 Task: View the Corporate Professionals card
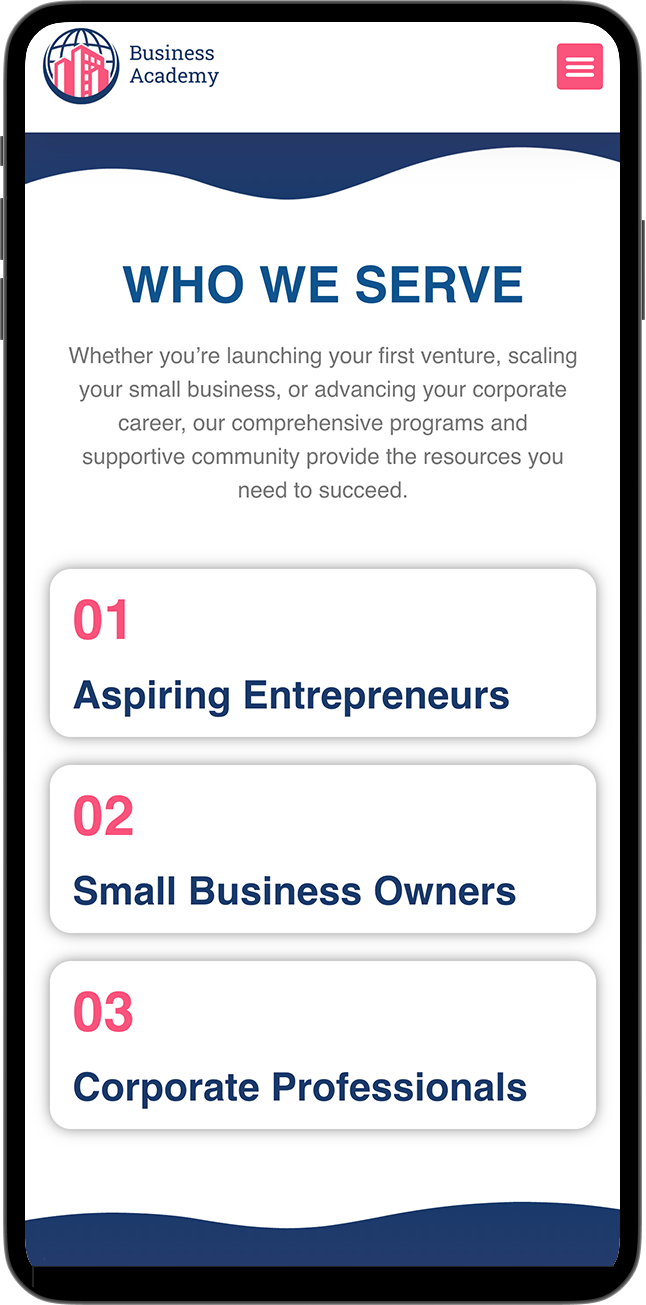tap(322, 1045)
